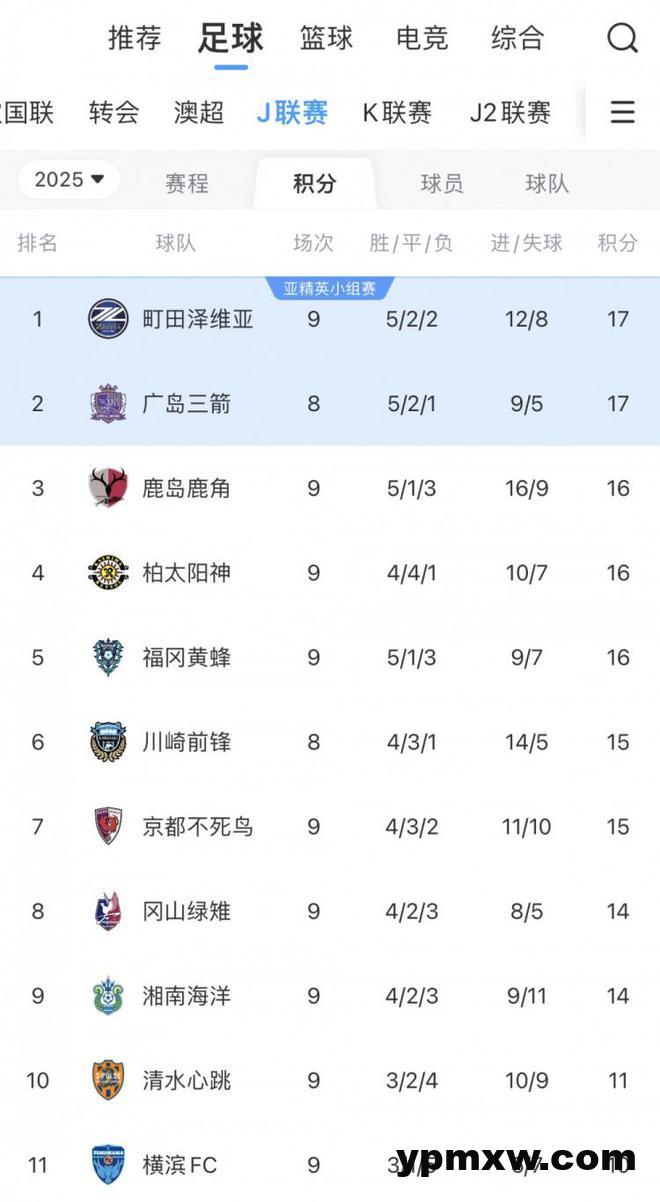Switch to the 篮球 tab
This screenshot has width=660, height=1202.
pos(326,39)
